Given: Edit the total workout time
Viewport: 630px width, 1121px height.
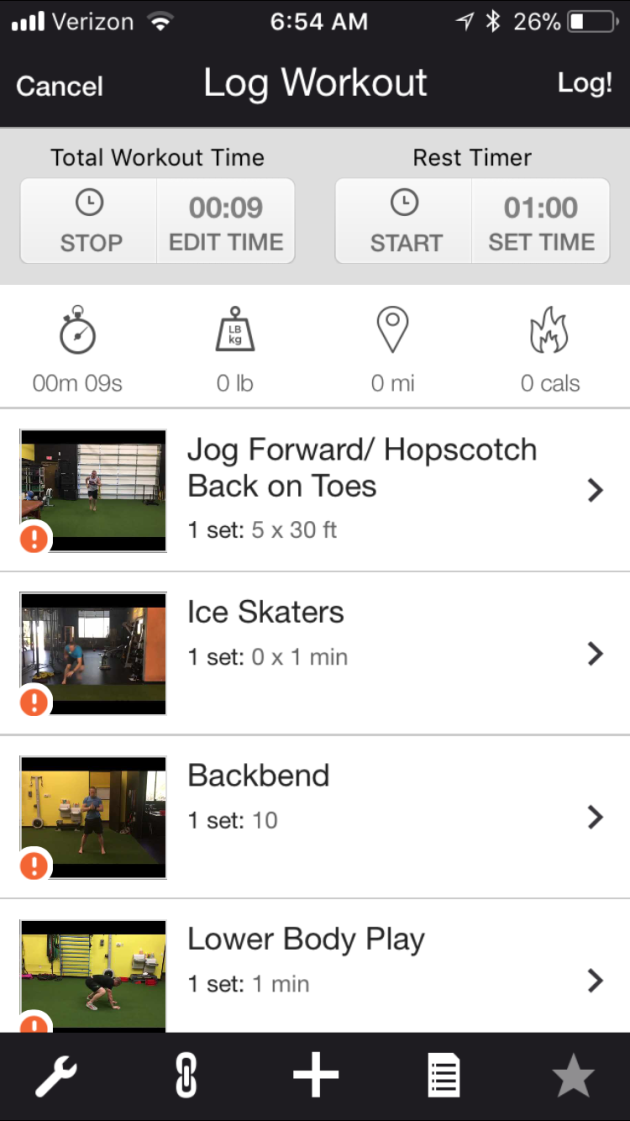Looking at the screenshot, I should tap(226, 221).
